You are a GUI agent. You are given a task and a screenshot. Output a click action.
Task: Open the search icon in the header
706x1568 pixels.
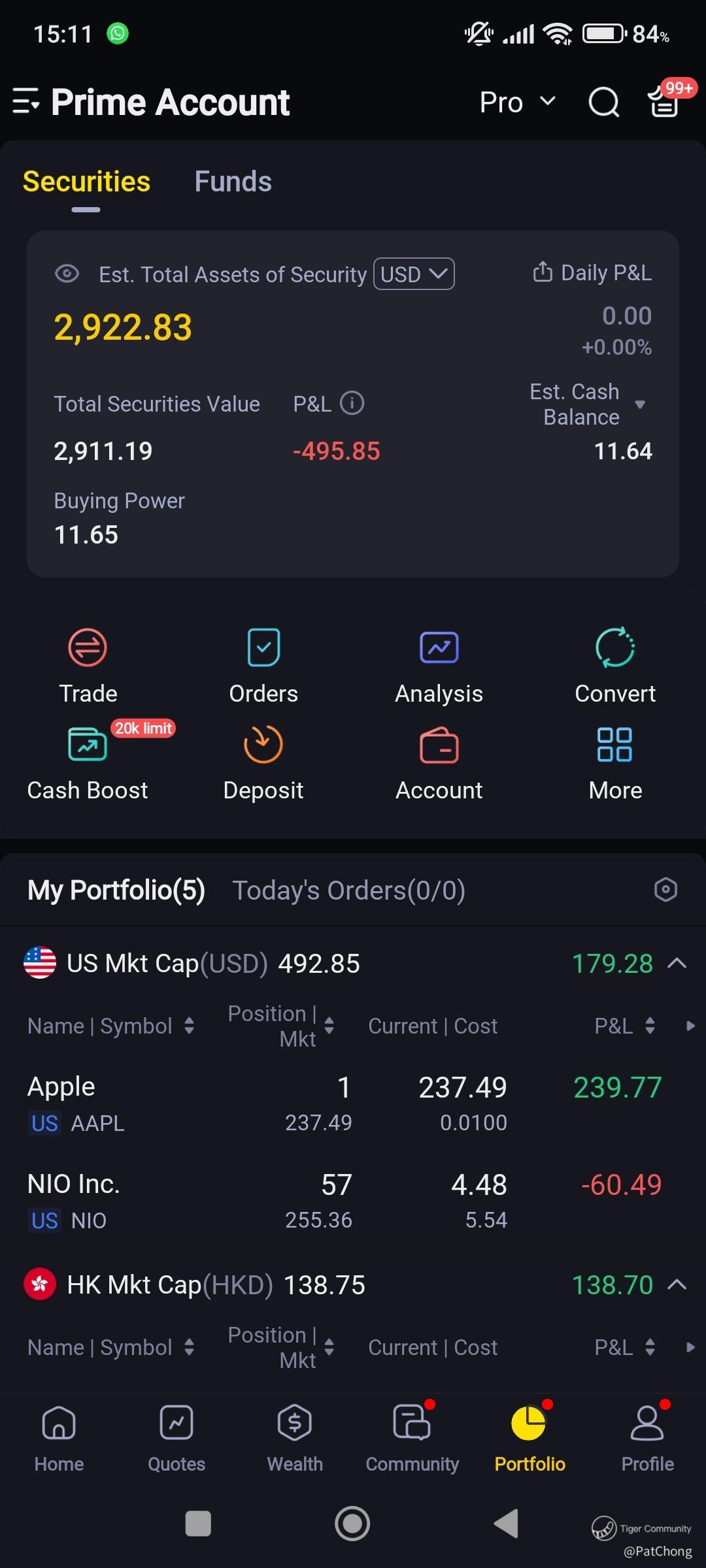[603, 103]
